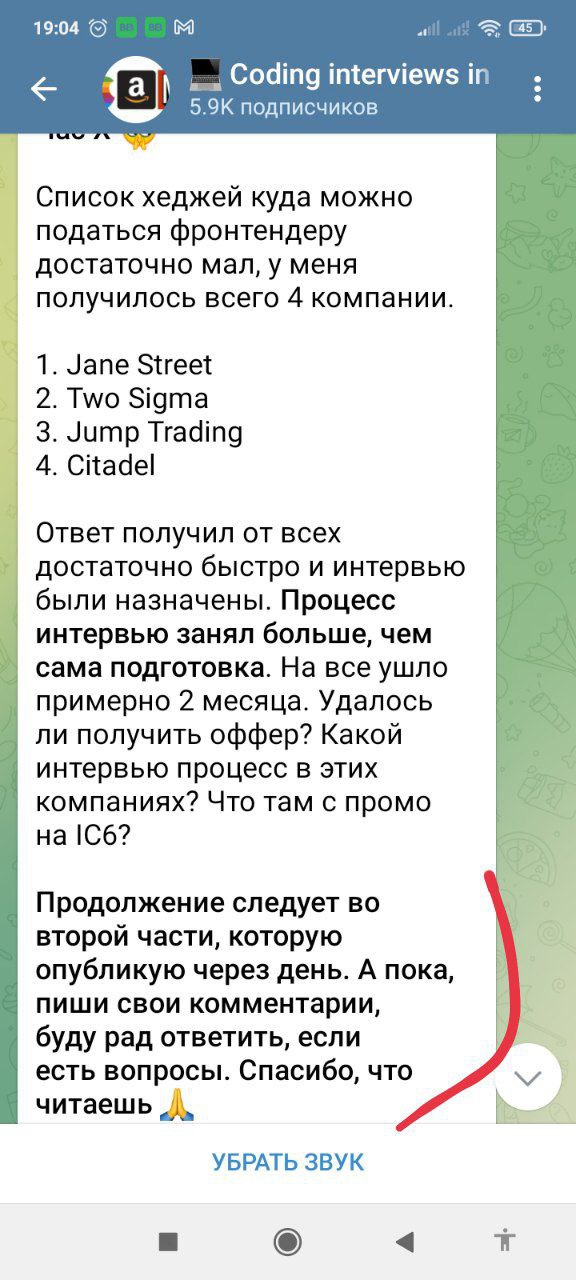
Task: Mute the channel with УБРАТЬ ЗВУК
Action: [x=288, y=1162]
